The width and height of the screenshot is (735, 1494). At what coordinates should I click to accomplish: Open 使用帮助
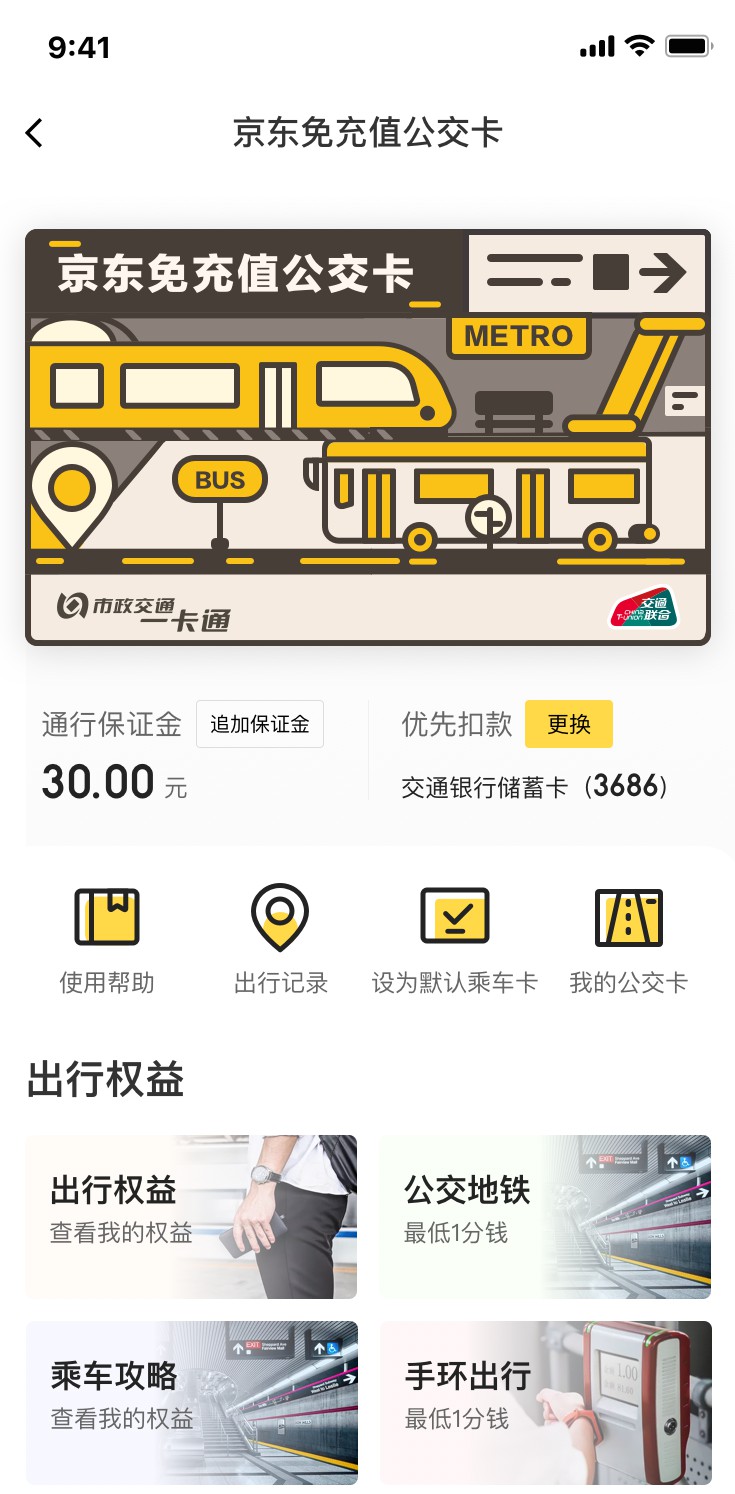107,939
